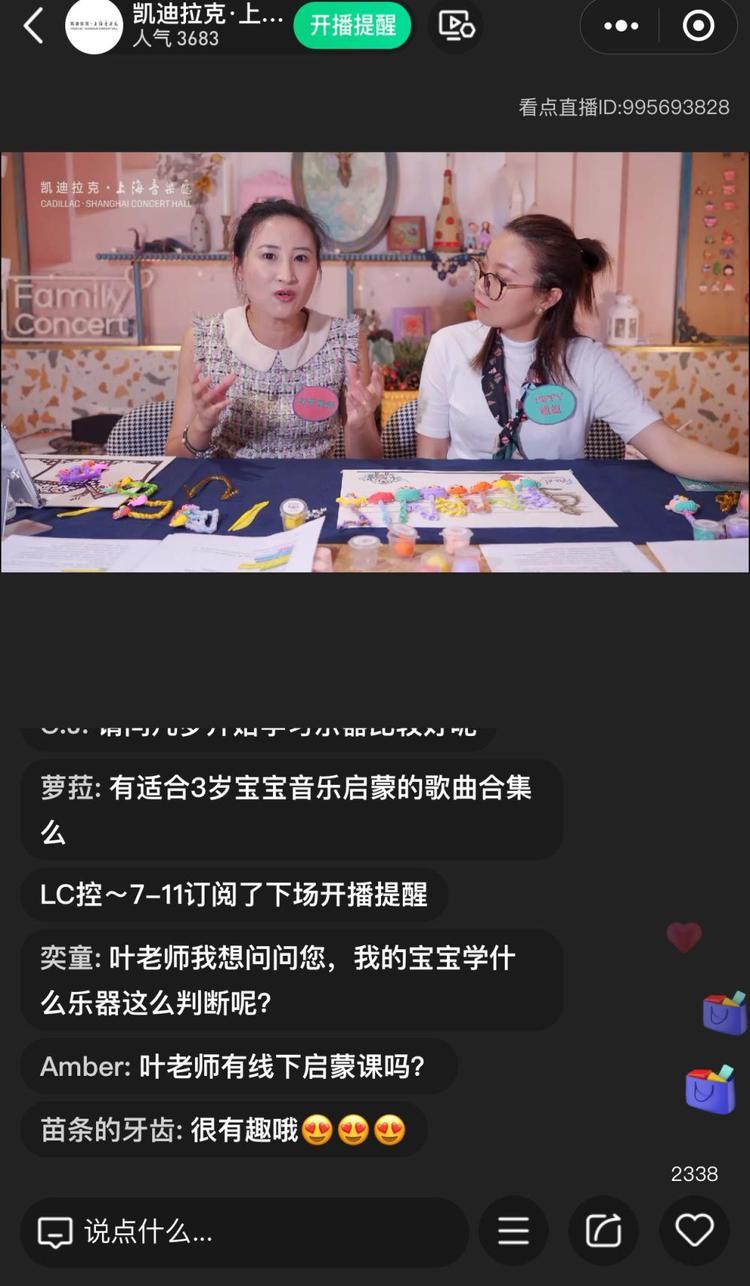
Task: Open the three-line list menu icon
Action: [513, 1232]
